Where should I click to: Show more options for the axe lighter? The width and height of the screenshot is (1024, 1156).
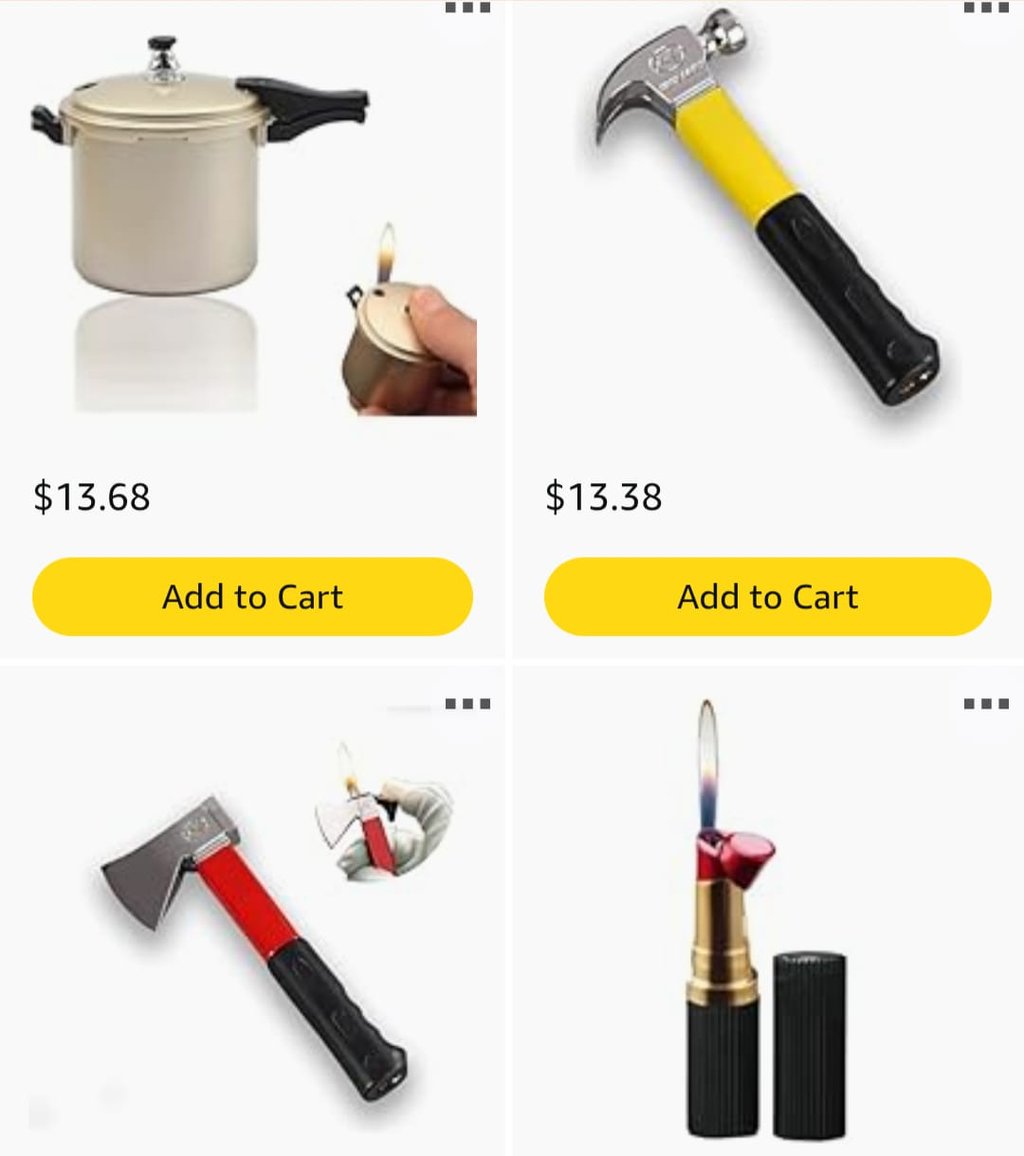[467, 704]
